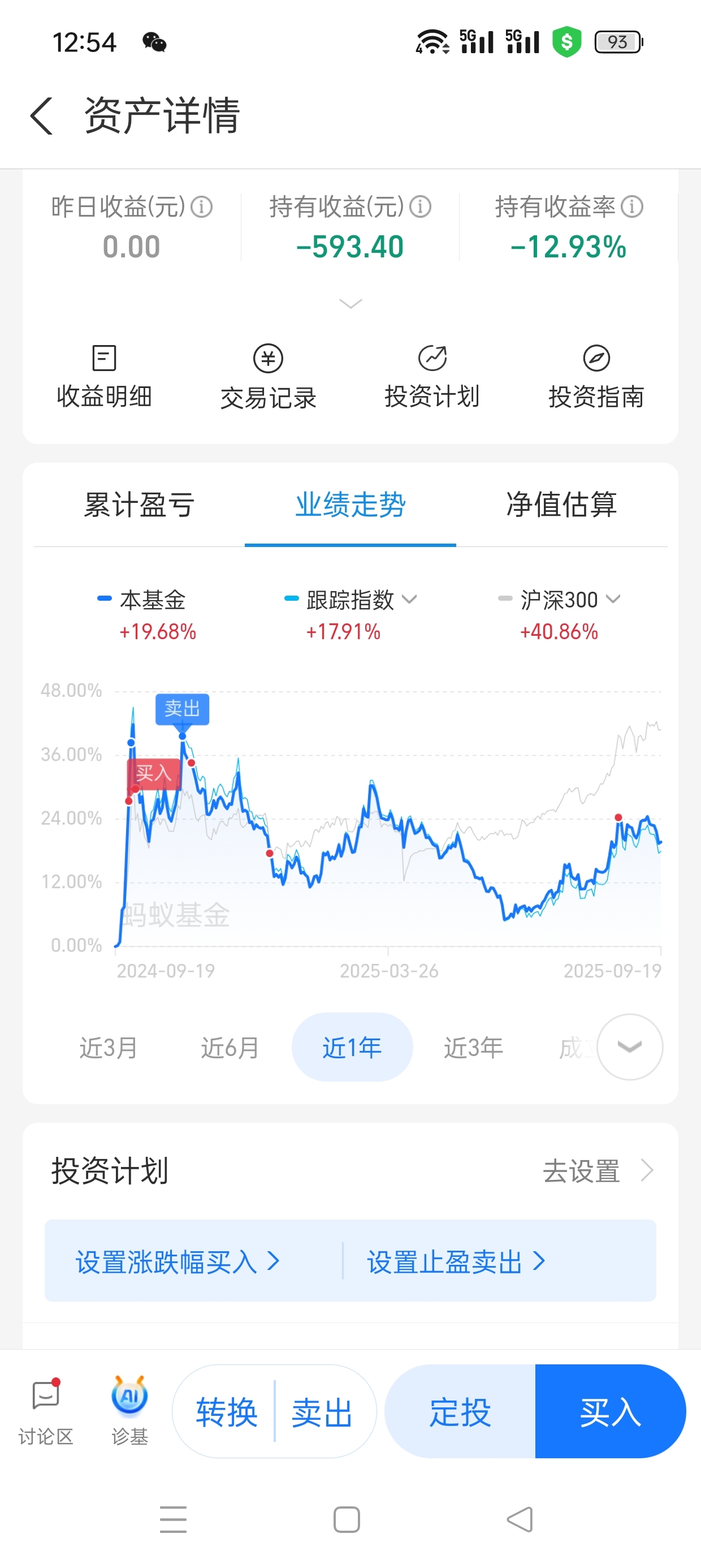Open 沪深300 benchmark dropdown
This screenshot has height=1568, width=701.
click(x=559, y=600)
